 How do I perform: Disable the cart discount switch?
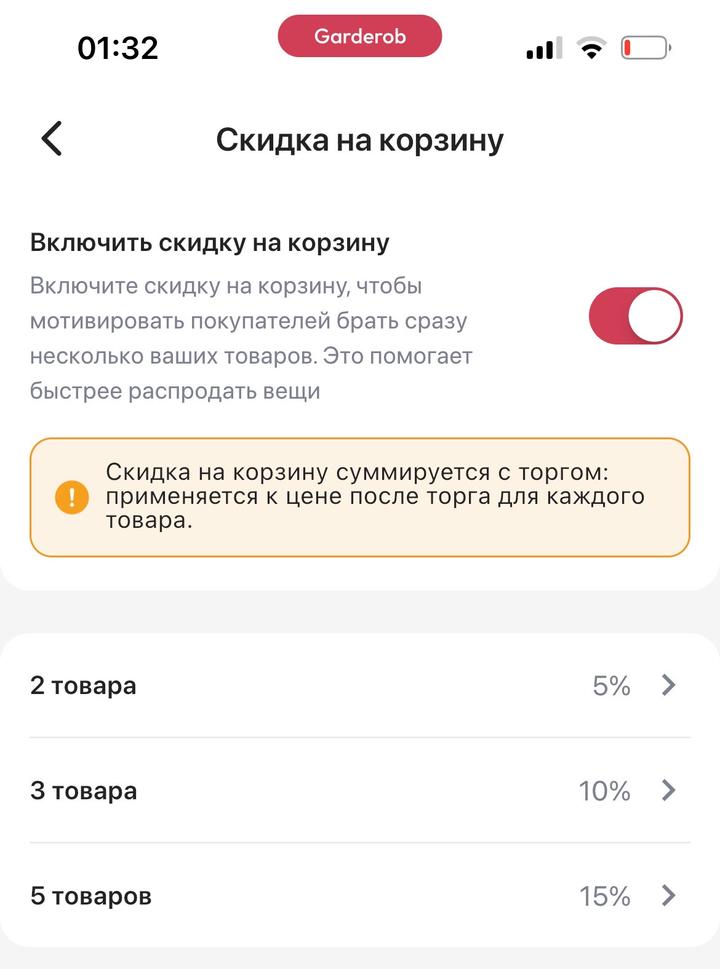(x=636, y=317)
